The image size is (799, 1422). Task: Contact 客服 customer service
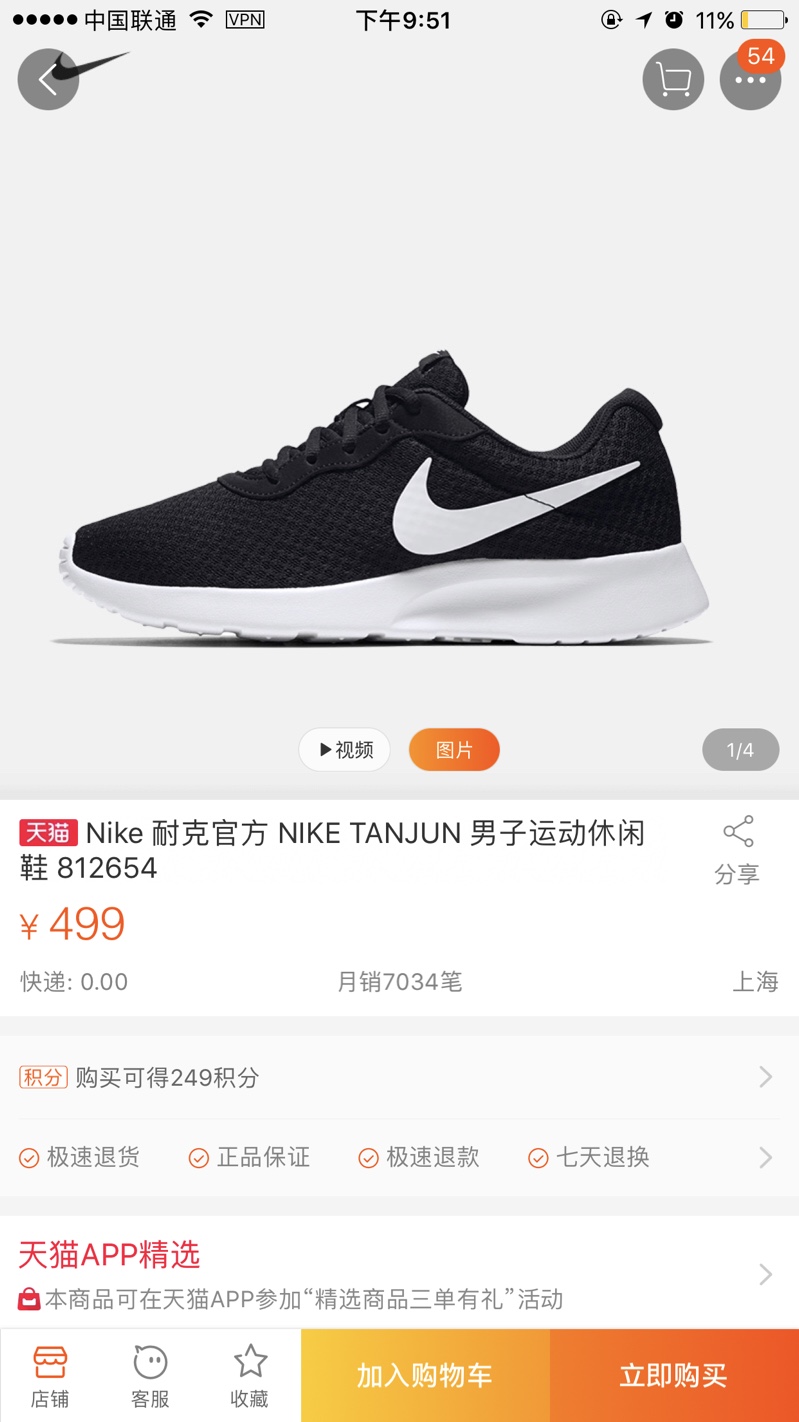tap(150, 1376)
